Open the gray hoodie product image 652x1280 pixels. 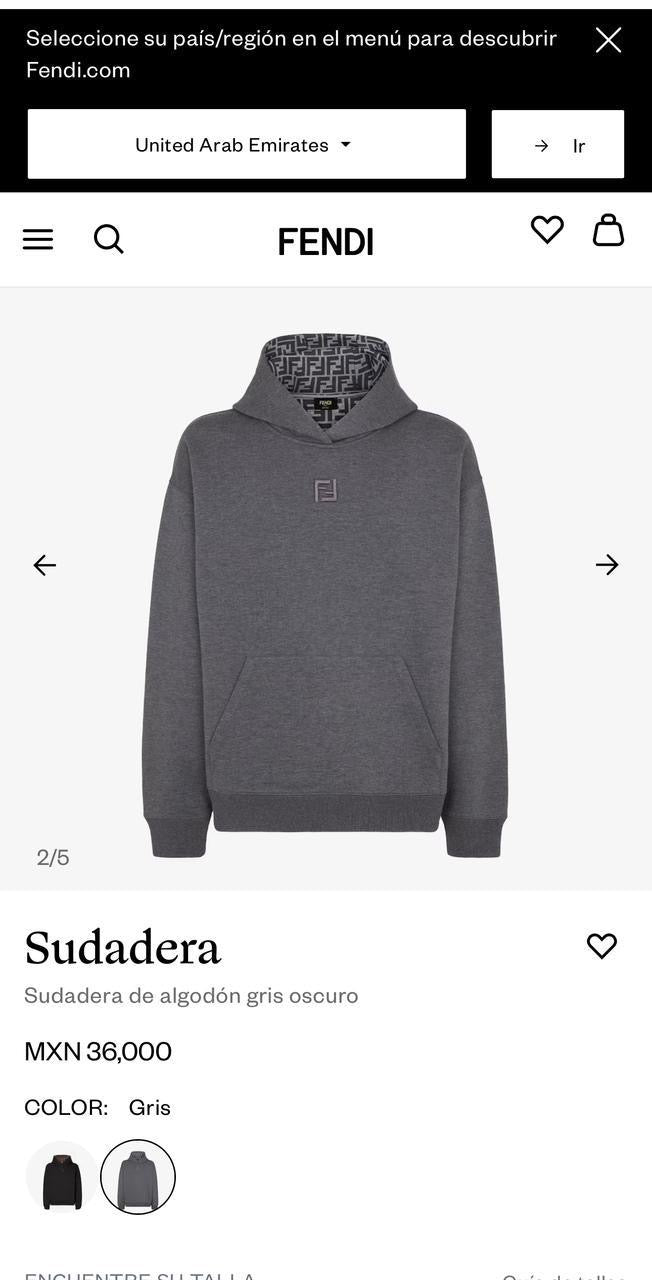pyautogui.click(x=325, y=595)
